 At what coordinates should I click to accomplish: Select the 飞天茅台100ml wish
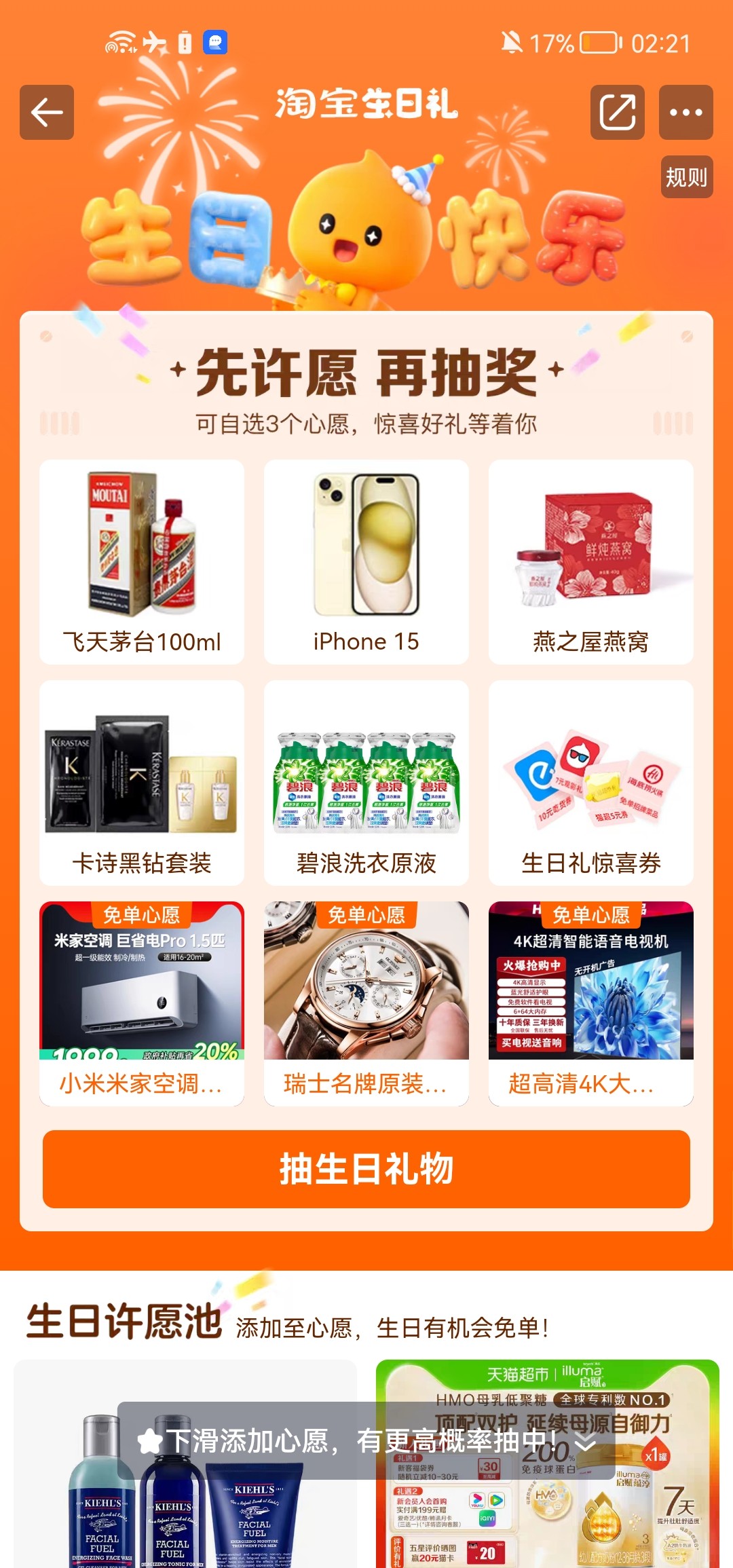point(142,562)
